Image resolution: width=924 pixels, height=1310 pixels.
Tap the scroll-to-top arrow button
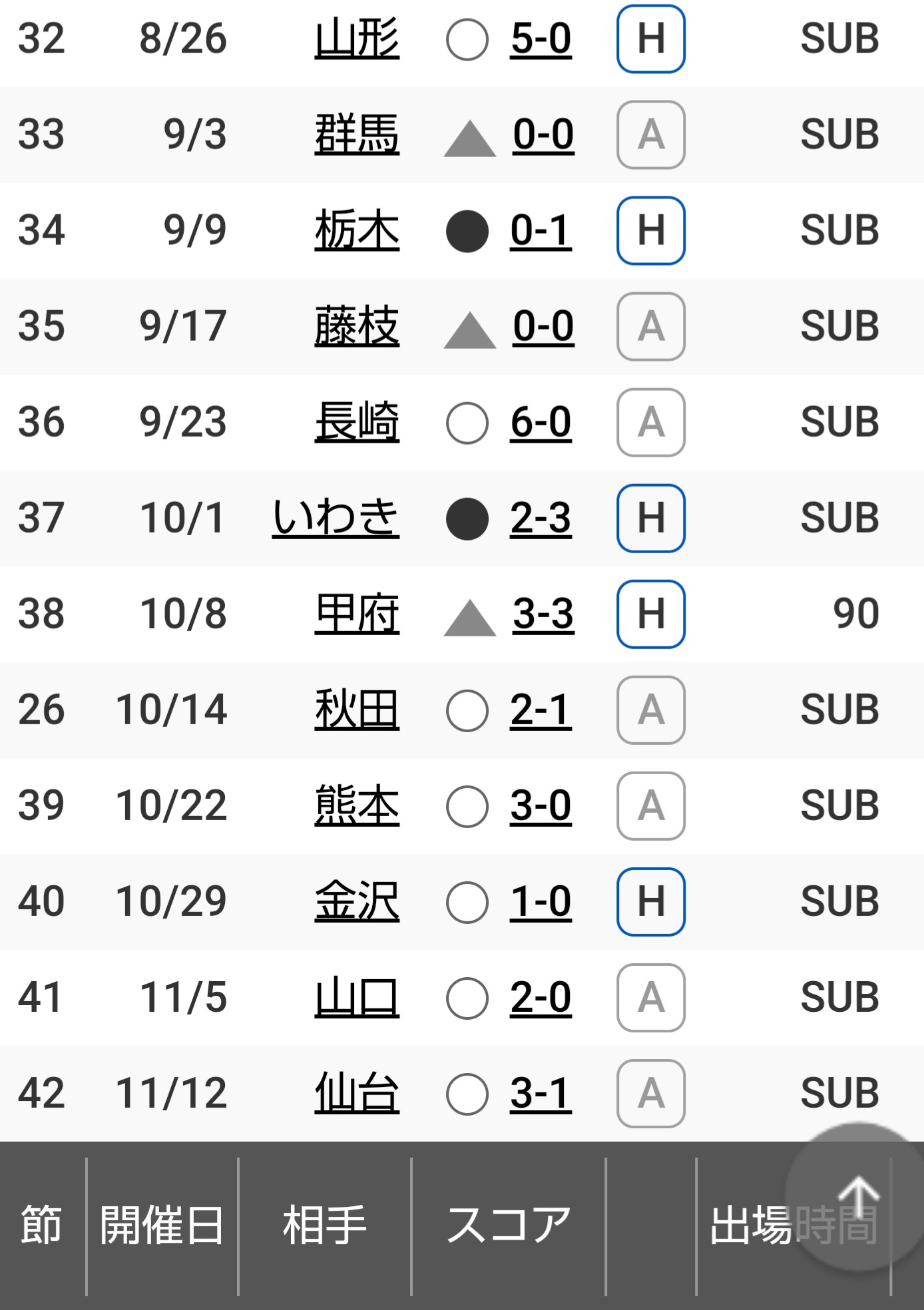click(x=857, y=1197)
